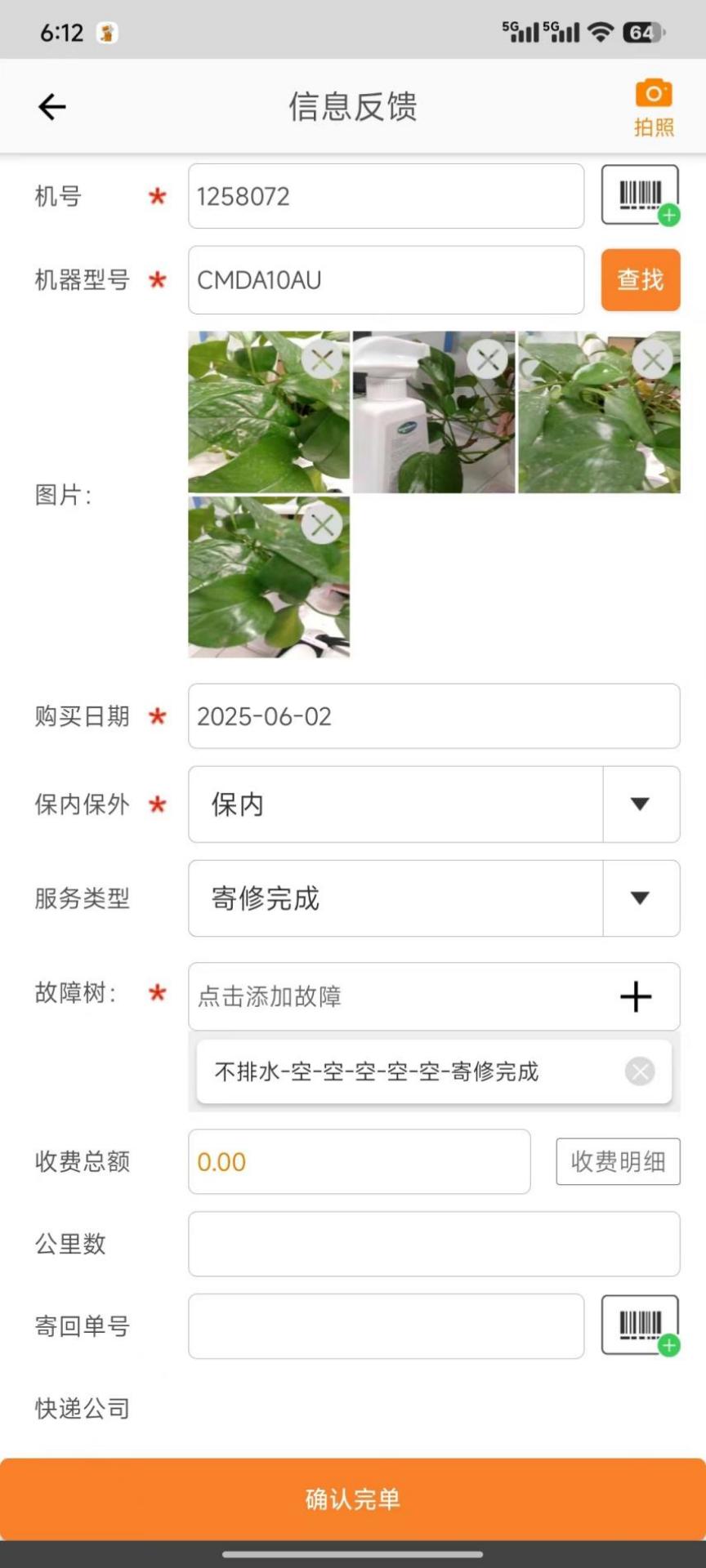
Task: Scan a barcode for the 寄回单号 field
Action: 640,1325
